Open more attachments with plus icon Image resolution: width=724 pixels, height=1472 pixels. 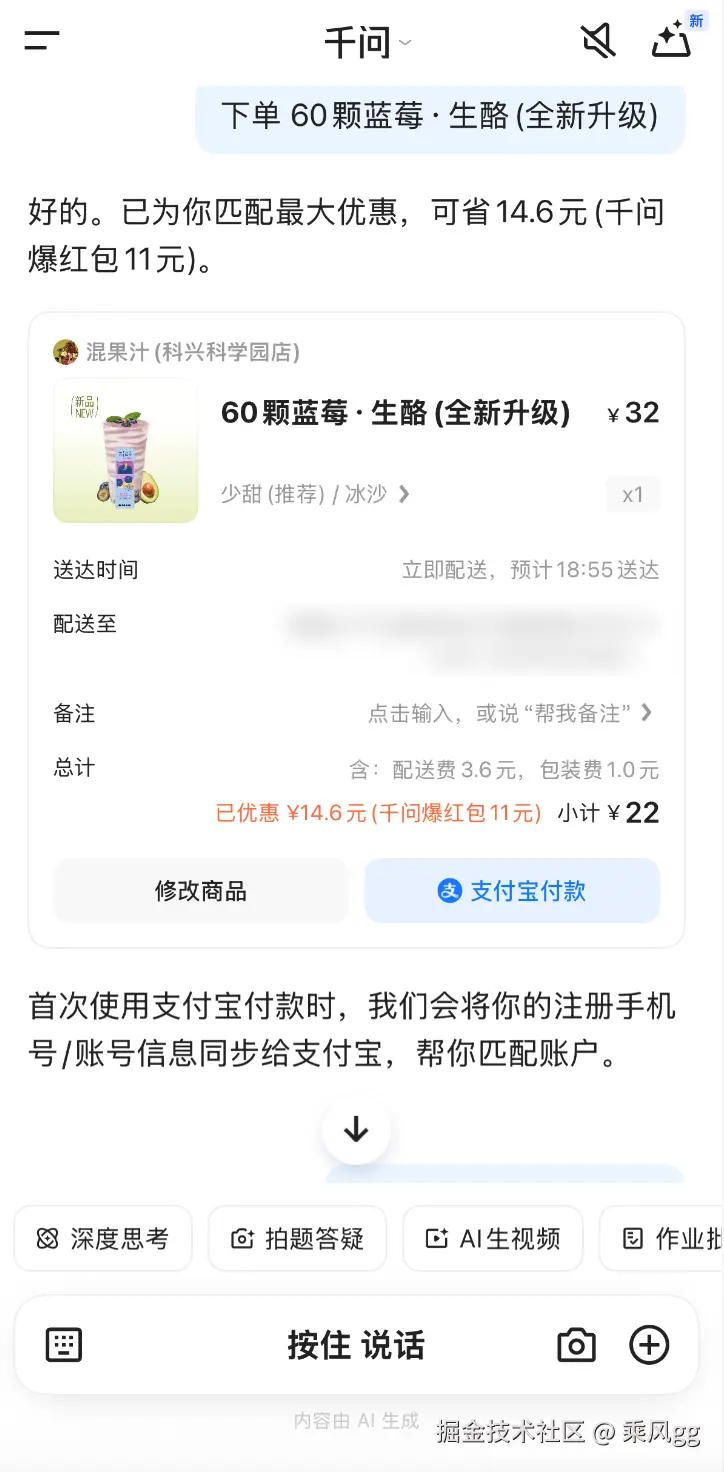[x=649, y=1345]
